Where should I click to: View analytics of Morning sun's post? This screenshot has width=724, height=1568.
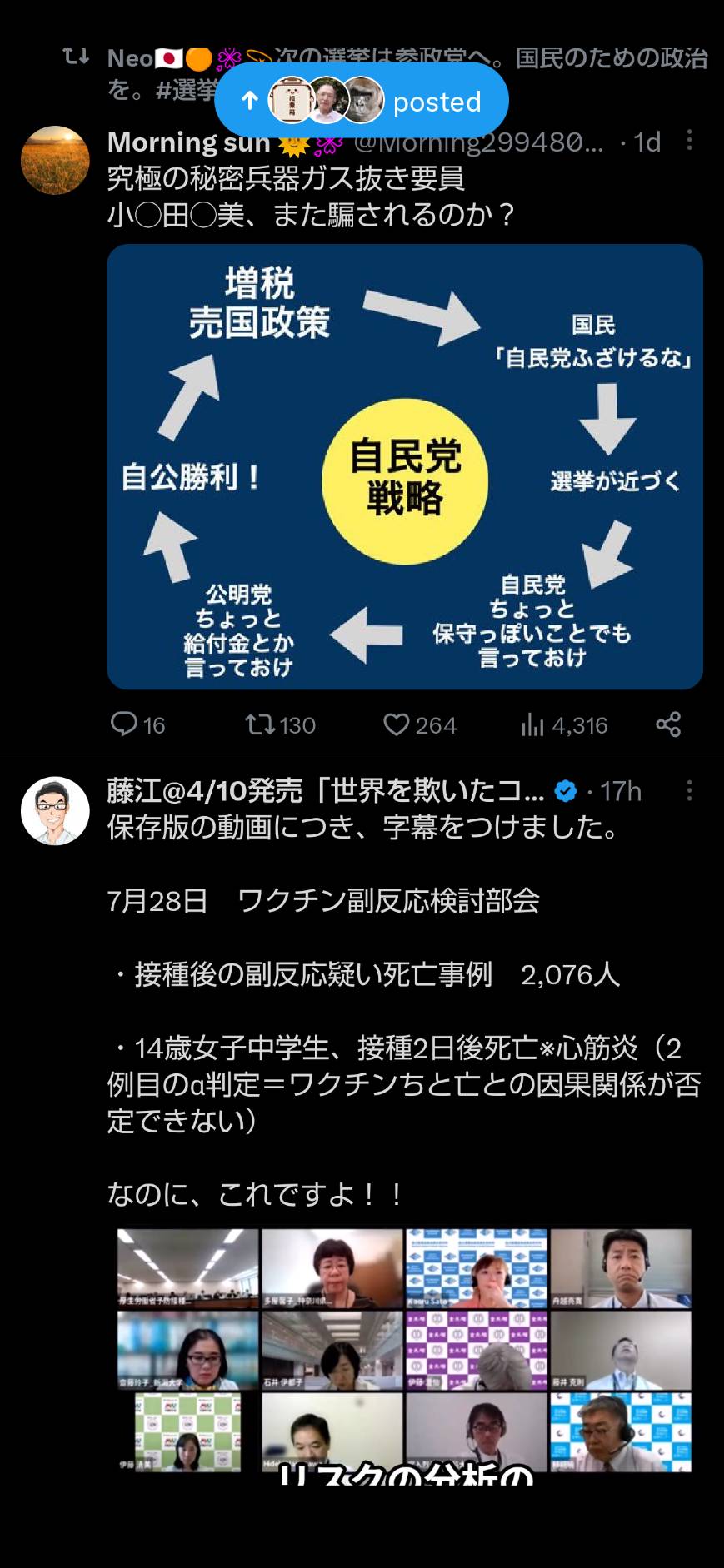[564, 724]
